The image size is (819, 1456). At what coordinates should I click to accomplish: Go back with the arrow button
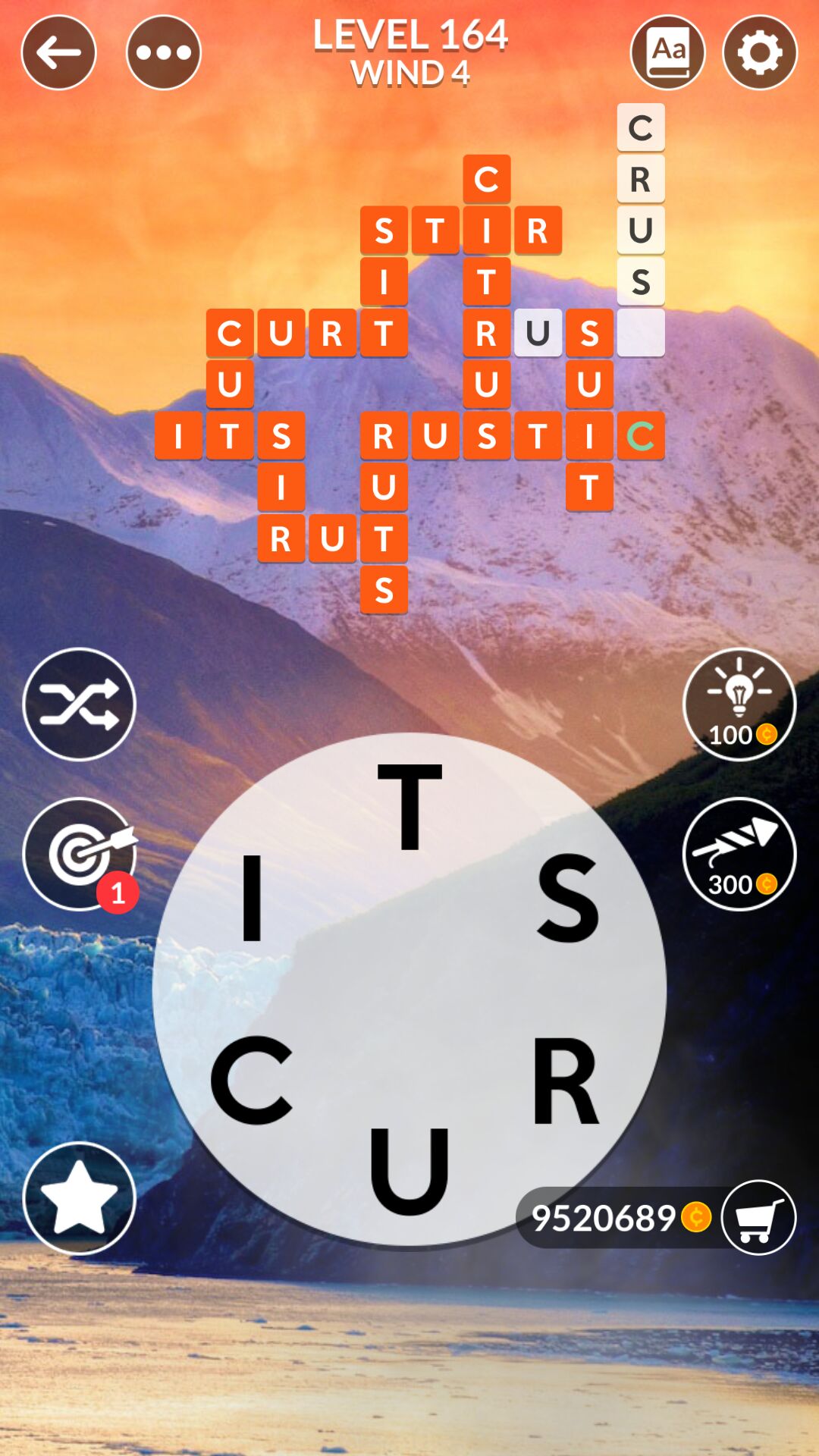58,52
